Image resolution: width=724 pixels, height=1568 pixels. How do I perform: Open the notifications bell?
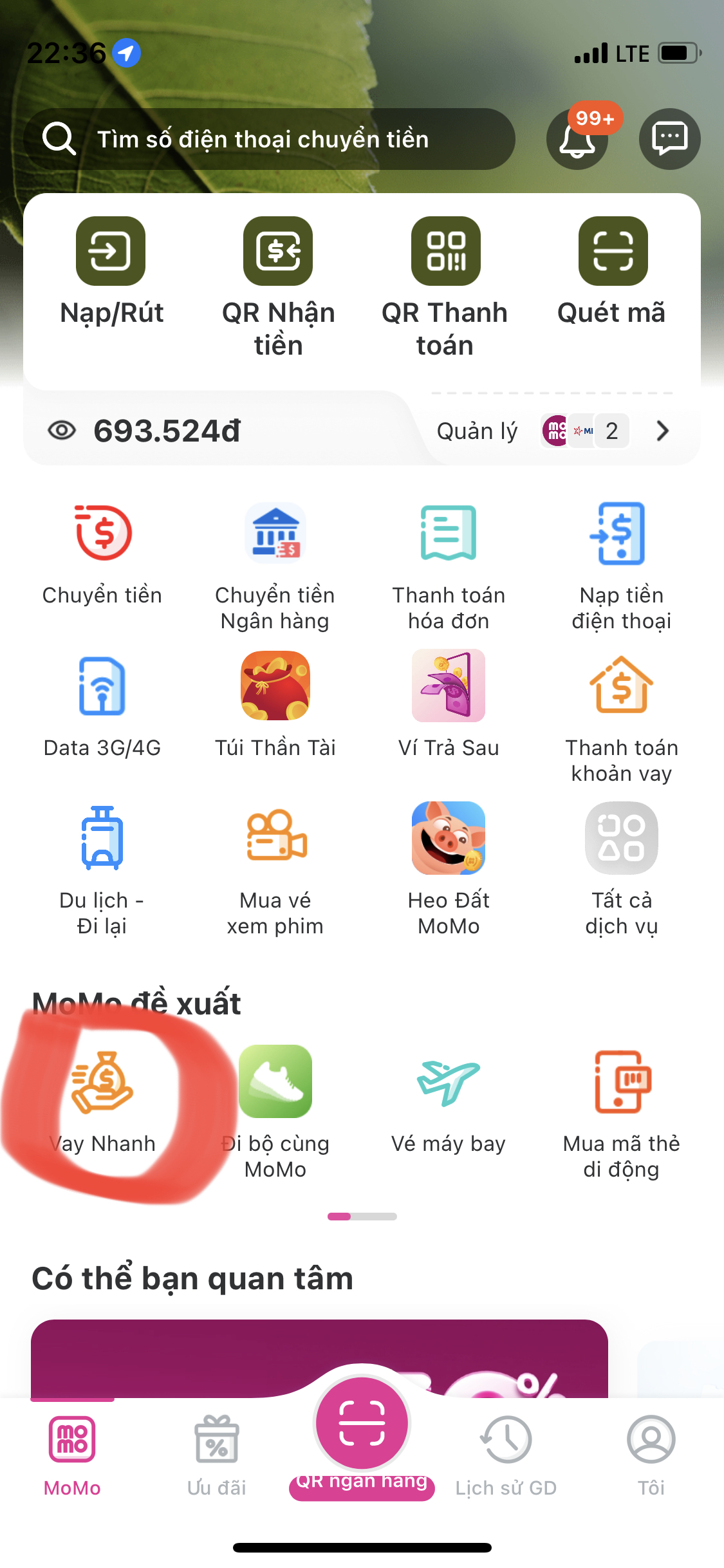[577, 139]
